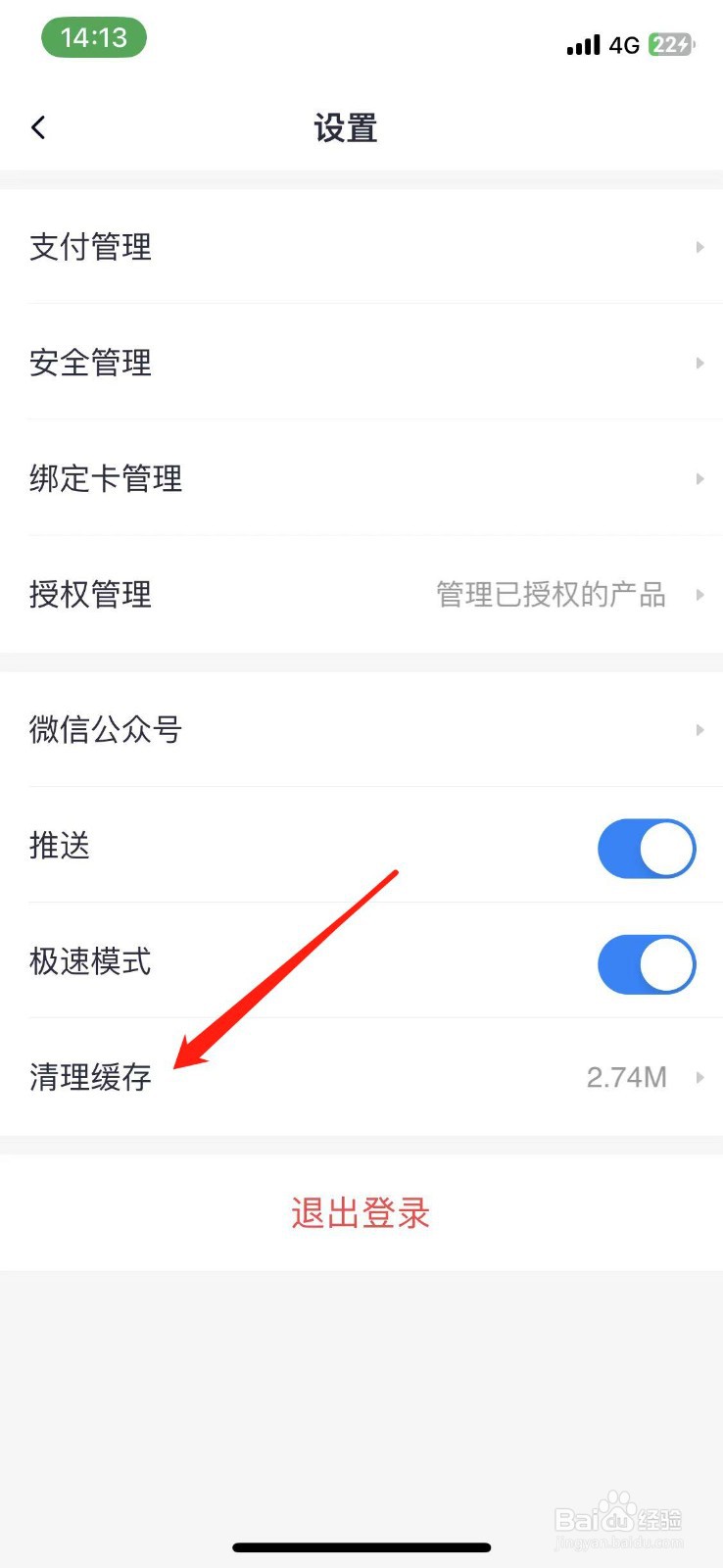Tap the battery indicator in status bar
Screen dimensions: 723x1568
click(669, 44)
